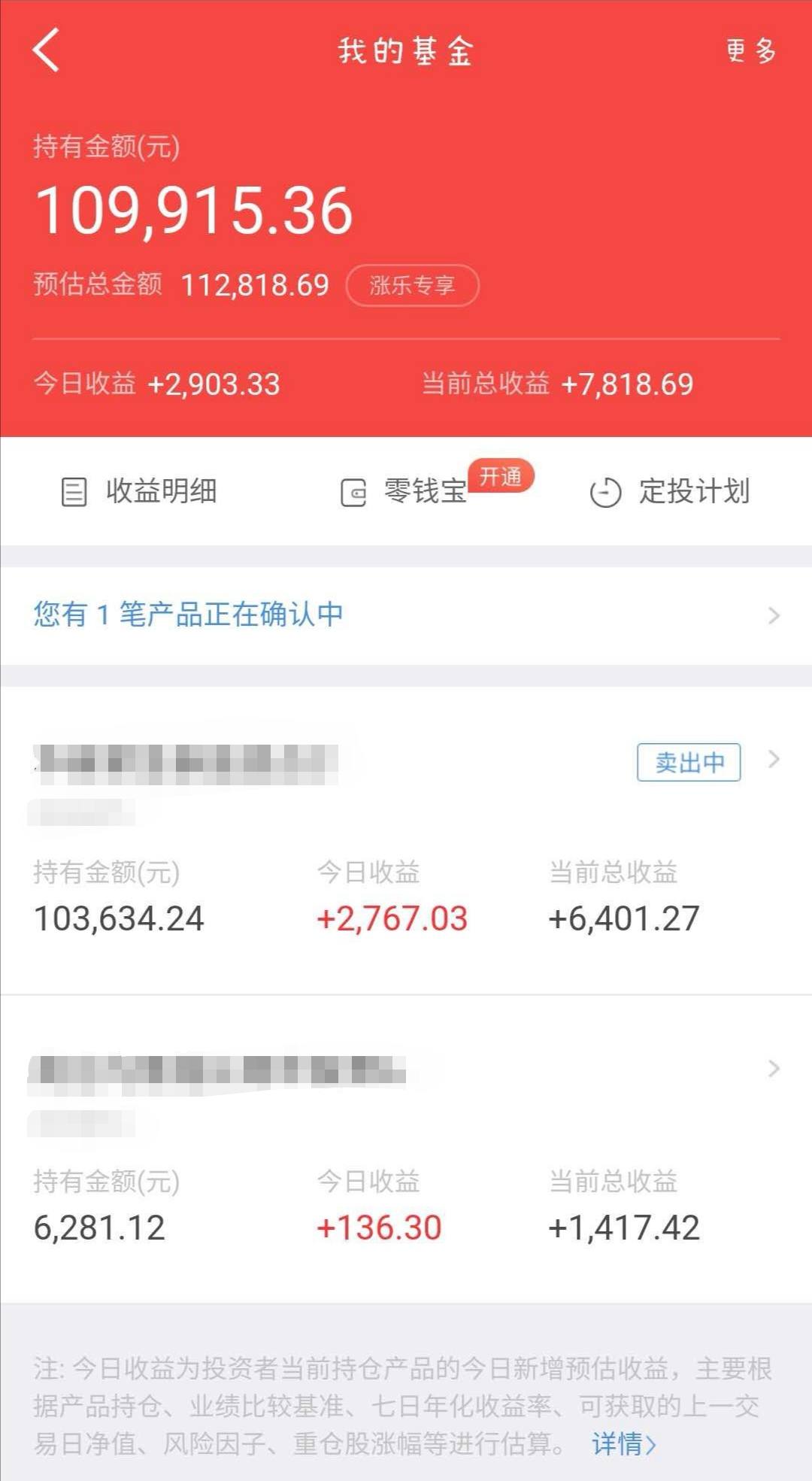Go back using the top-left arrow

[47, 50]
